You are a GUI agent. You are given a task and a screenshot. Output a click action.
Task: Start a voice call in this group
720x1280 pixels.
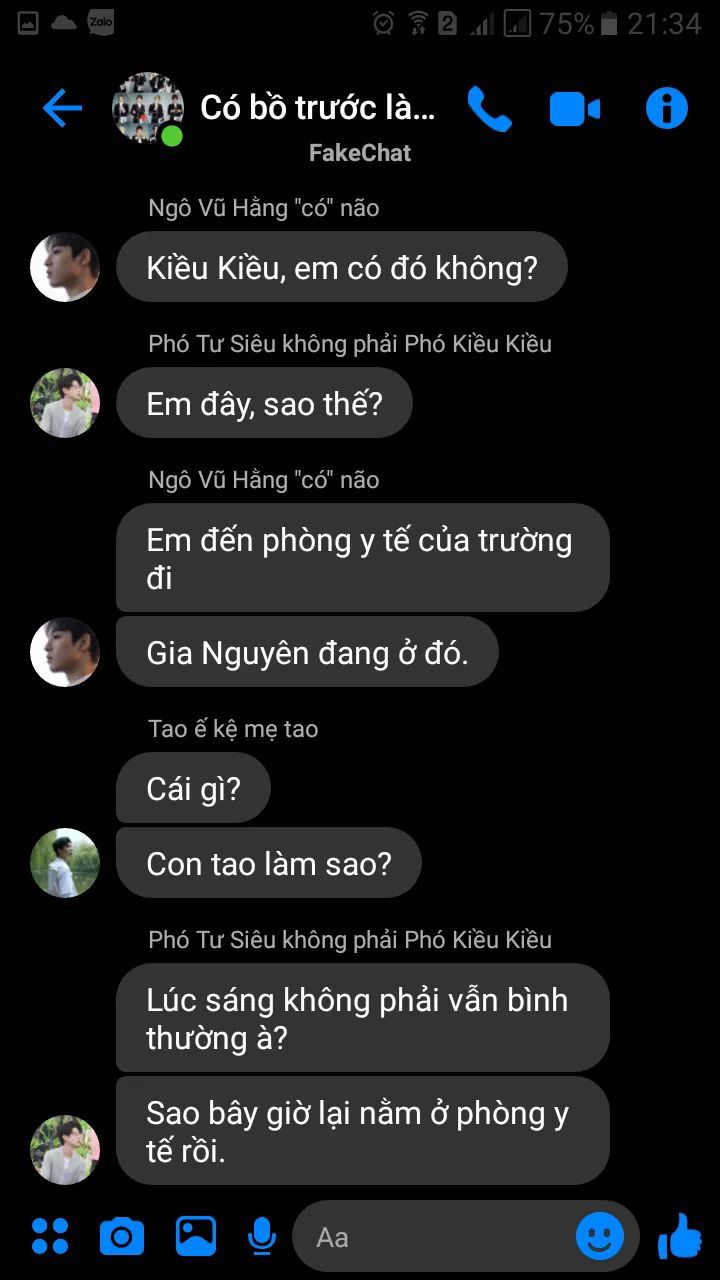point(489,108)
